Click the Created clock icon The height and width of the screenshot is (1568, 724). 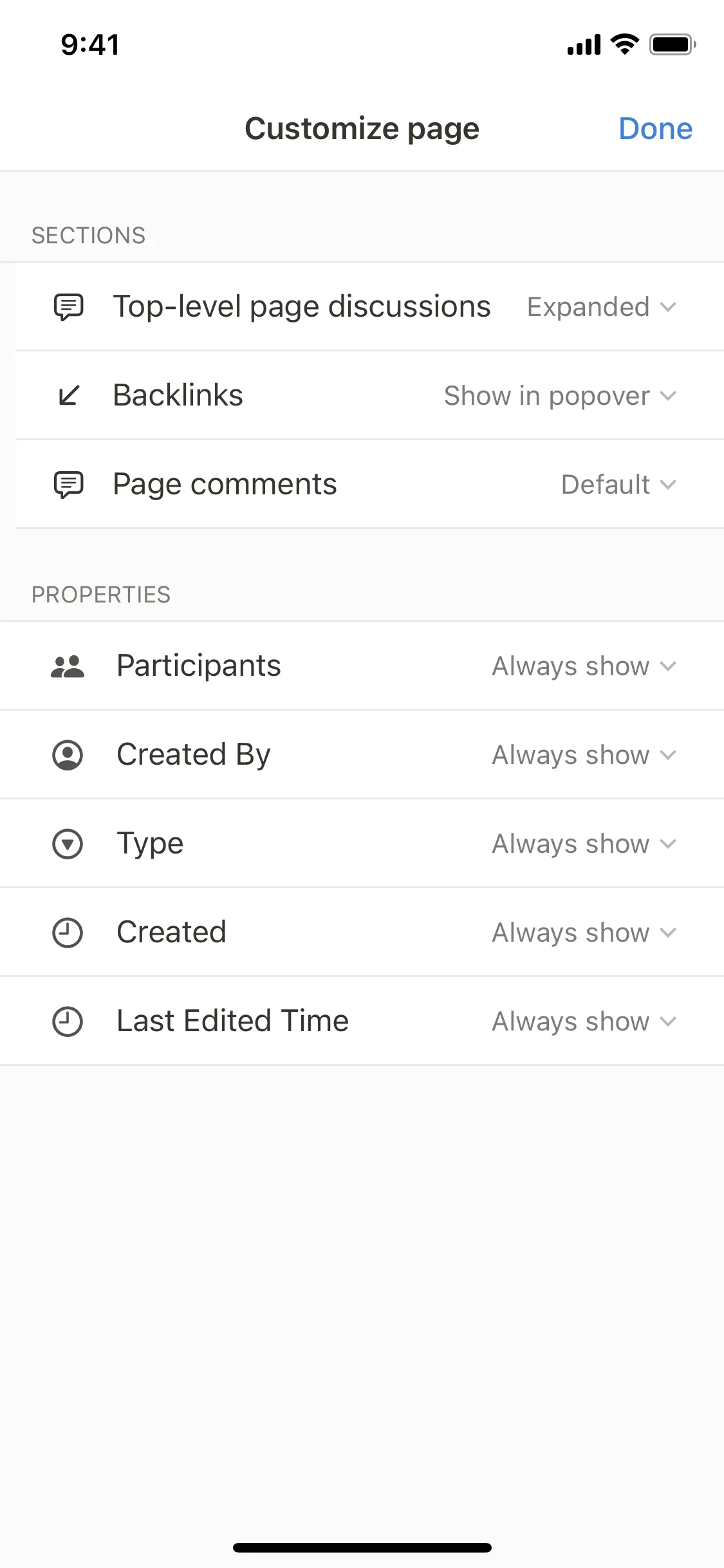point(68,932)
